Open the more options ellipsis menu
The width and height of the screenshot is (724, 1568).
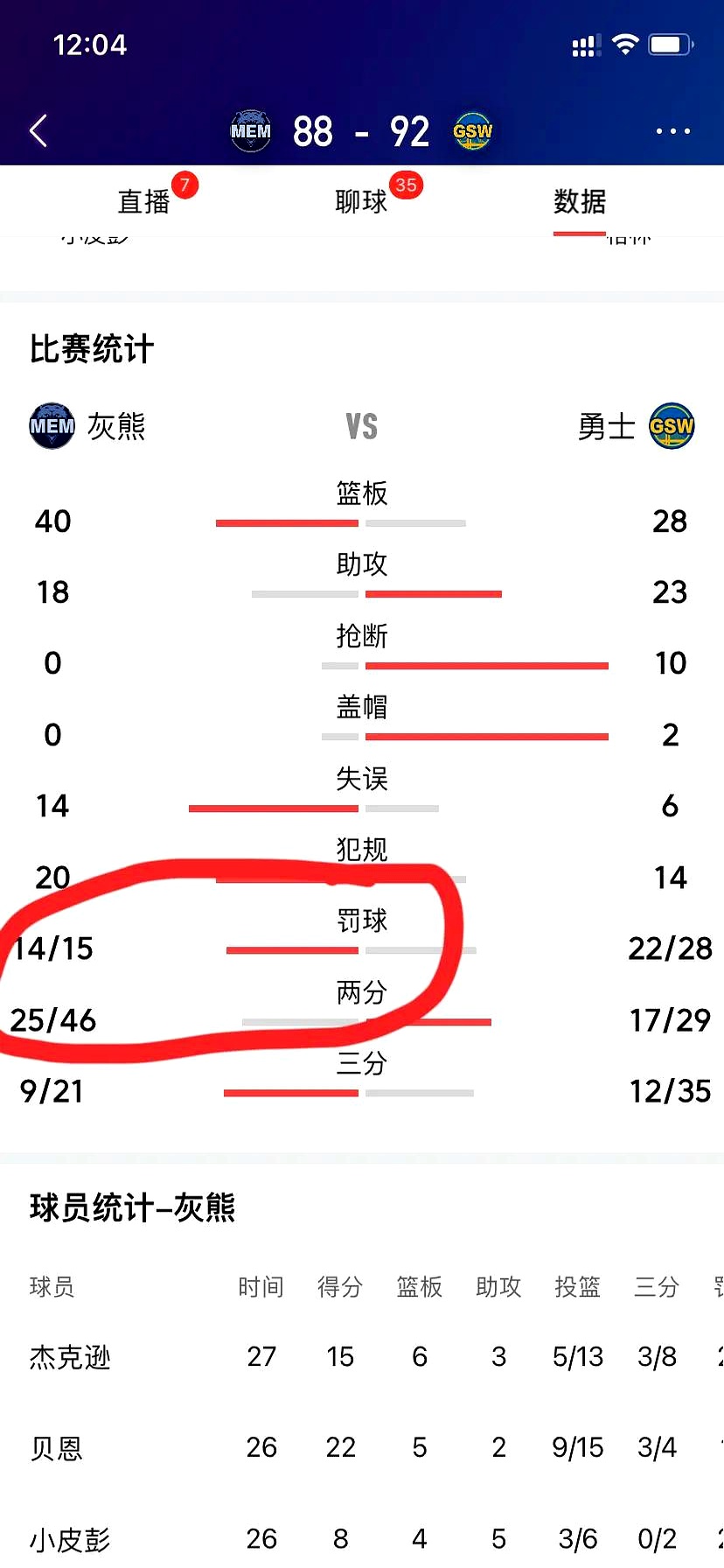672,129
